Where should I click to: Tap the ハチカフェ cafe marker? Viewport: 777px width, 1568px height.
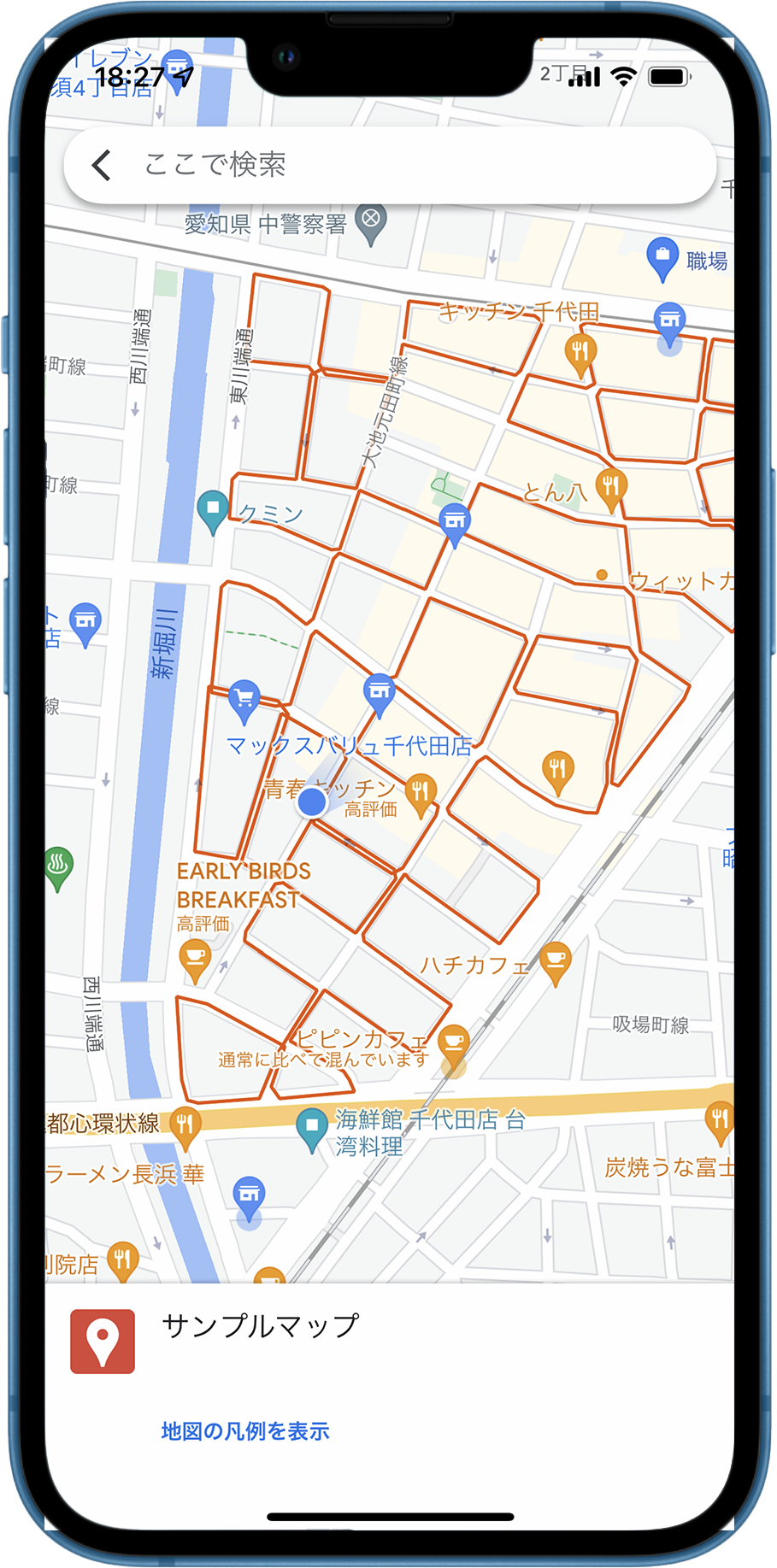tap(556, 960)
